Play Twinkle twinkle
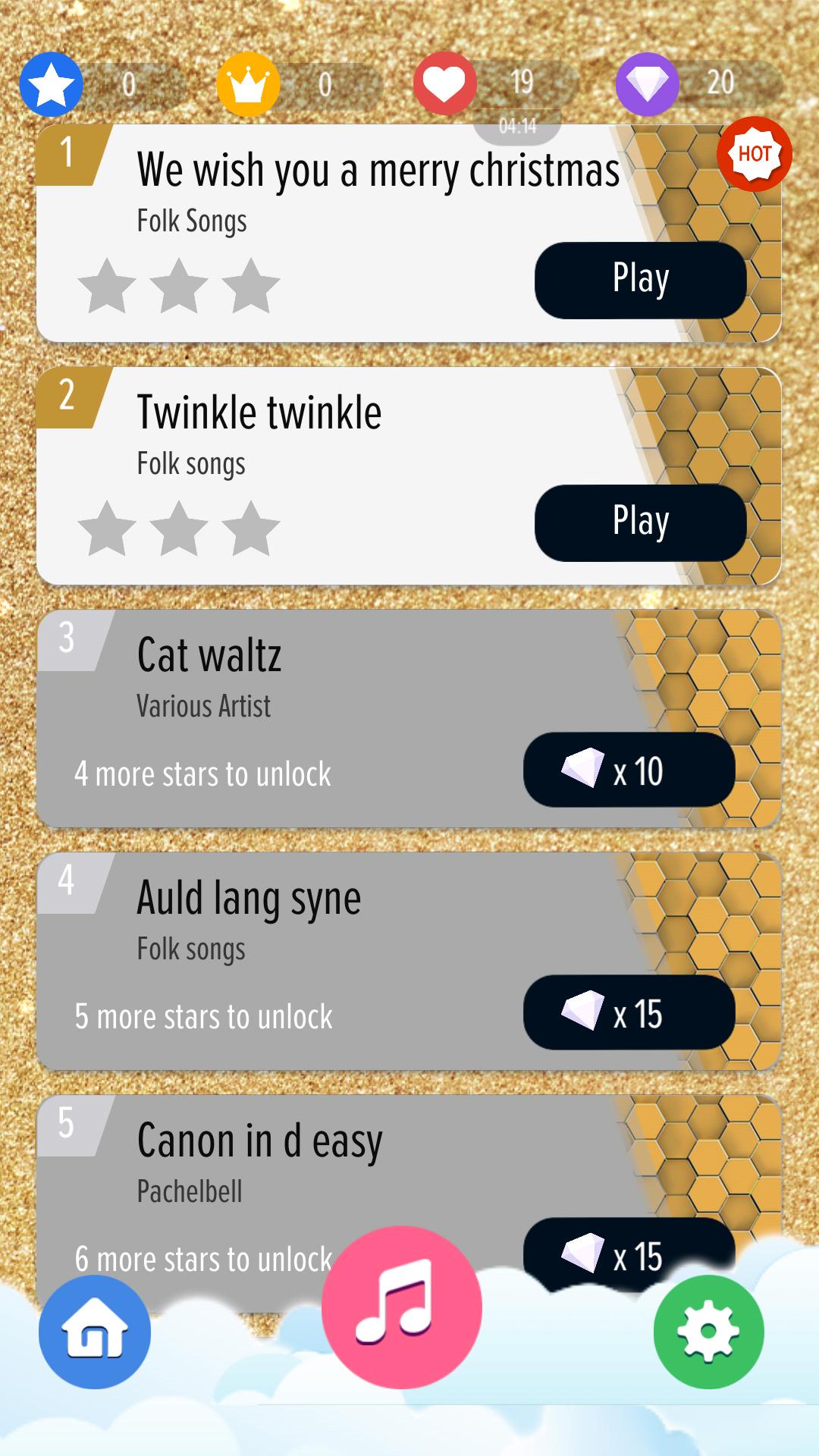819x1456 pixels. point(640,522)
